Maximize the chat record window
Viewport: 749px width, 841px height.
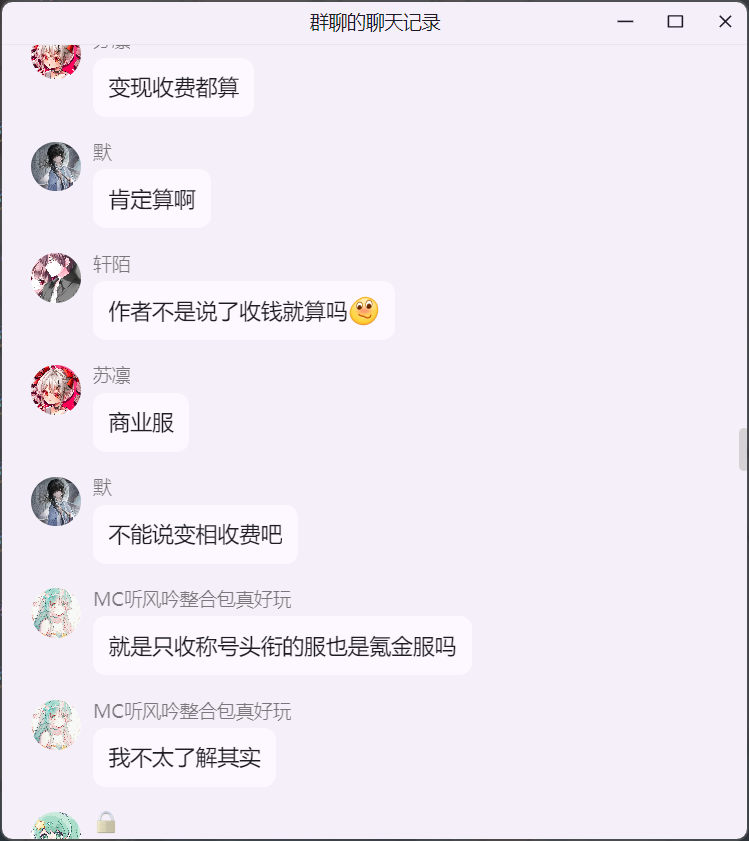pos(675,22)
